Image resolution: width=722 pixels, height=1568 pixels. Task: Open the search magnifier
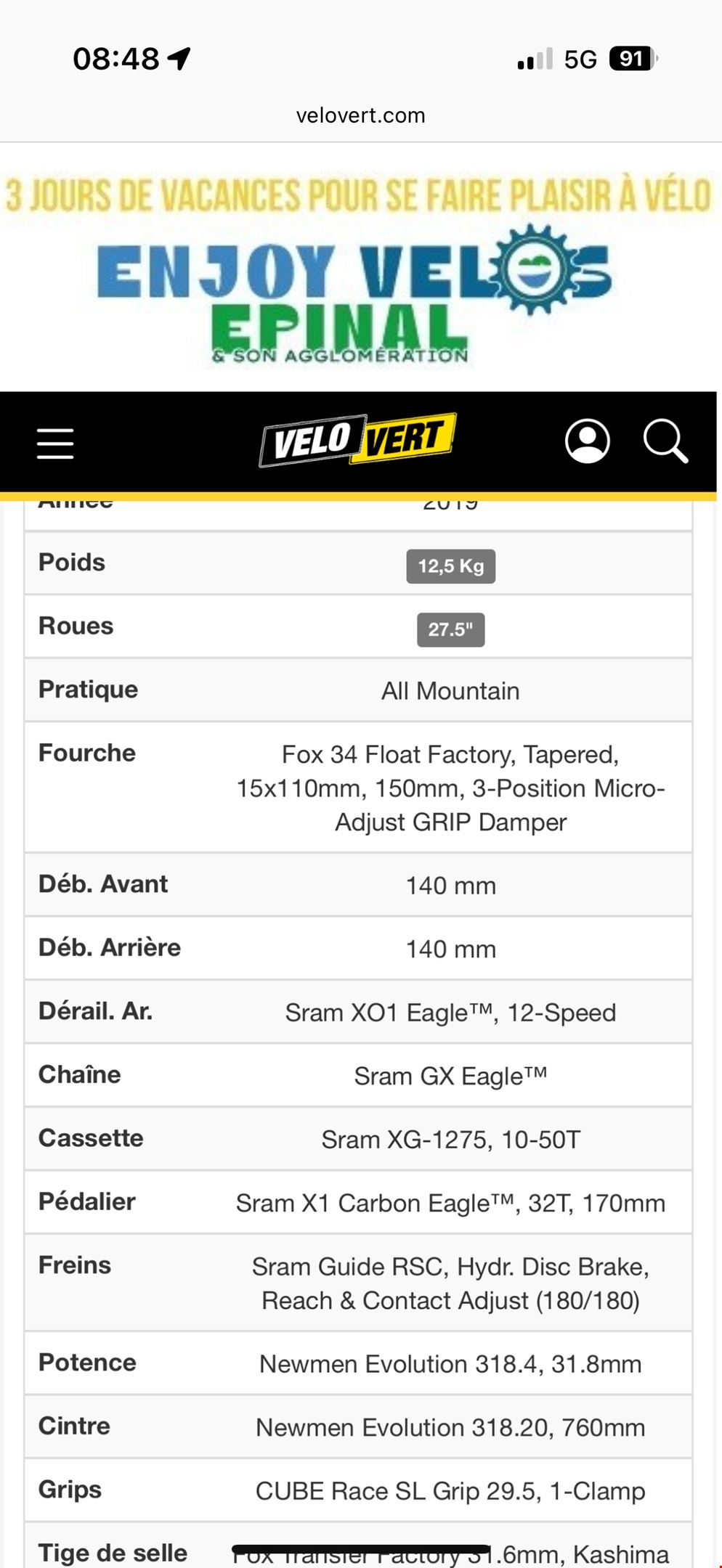click(665, 441)
